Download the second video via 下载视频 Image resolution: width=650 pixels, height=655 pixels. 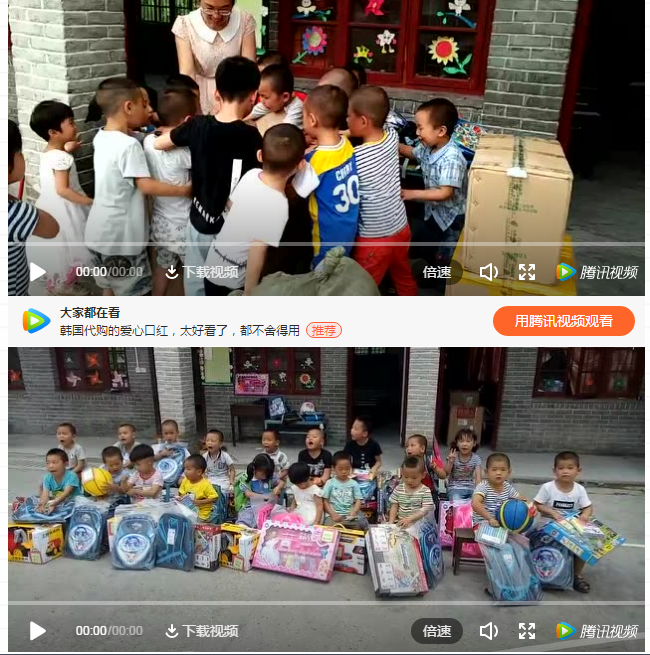click(x=202, y=631)
